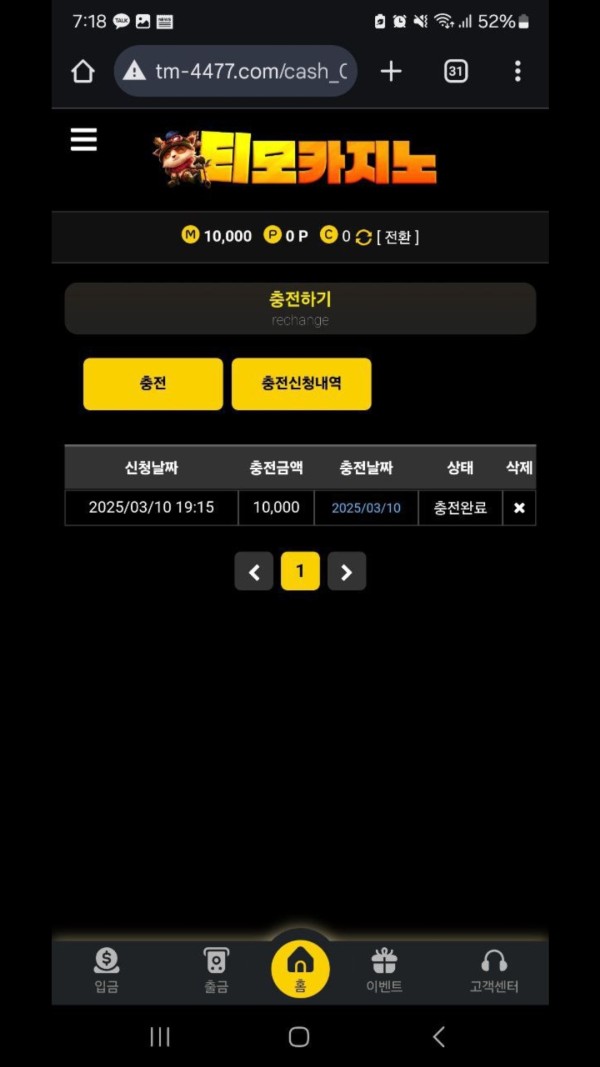The width and height of the screenshot is (600, 1067).
Task: Go to the next page arrow
Action: pyautogui.click(x=346, y=572)
